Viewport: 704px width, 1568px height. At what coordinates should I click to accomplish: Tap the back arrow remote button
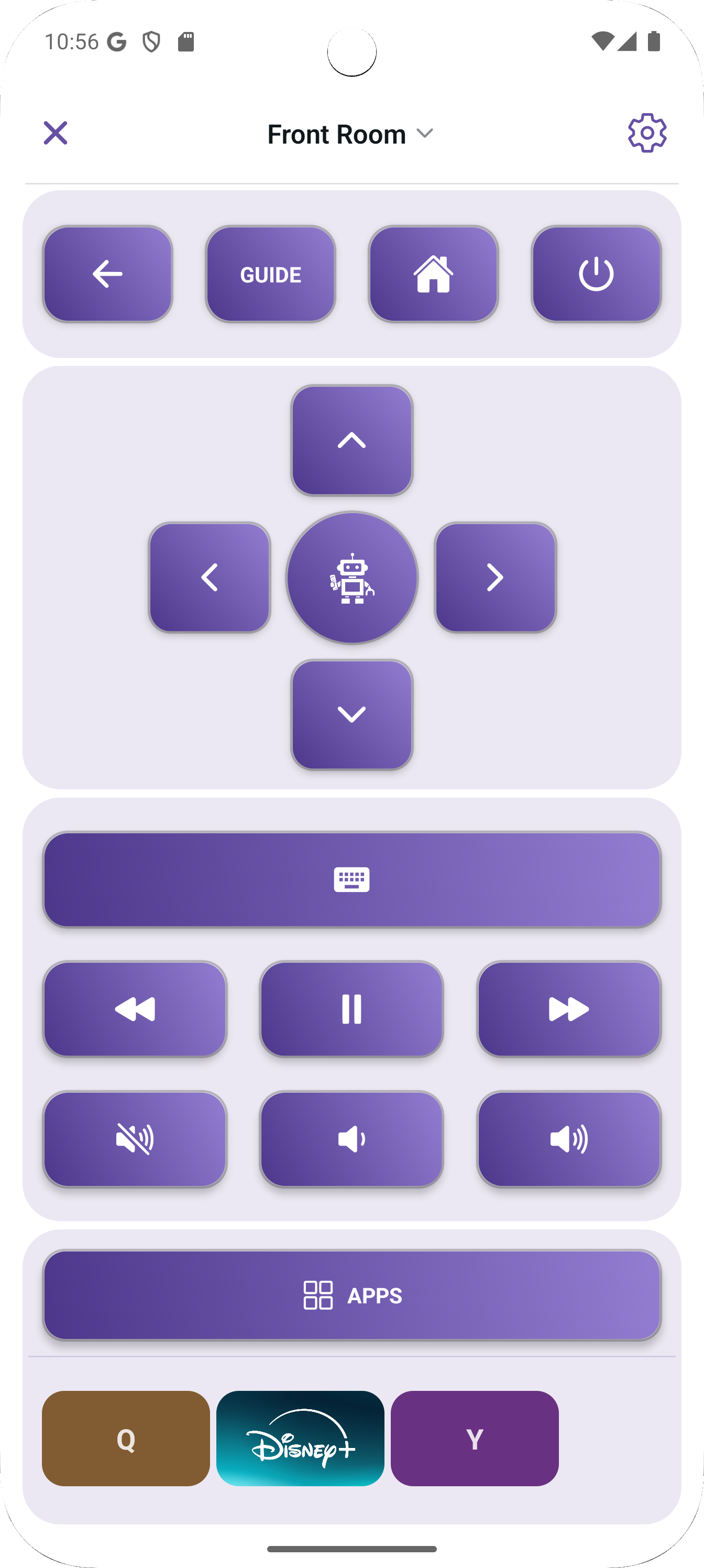tap(108, 274)
